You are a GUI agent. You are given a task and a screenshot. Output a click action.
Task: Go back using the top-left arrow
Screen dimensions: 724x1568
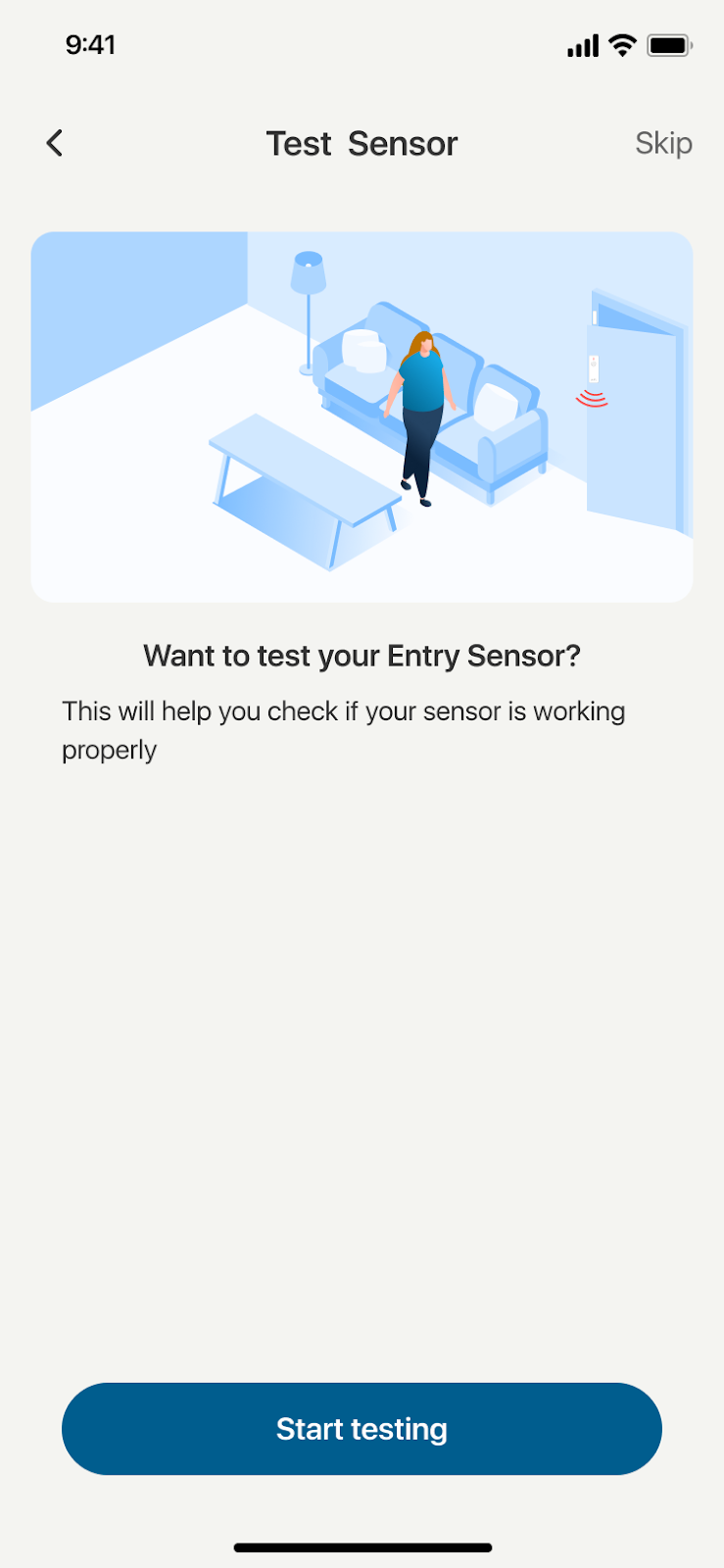[x=55, y=143]
